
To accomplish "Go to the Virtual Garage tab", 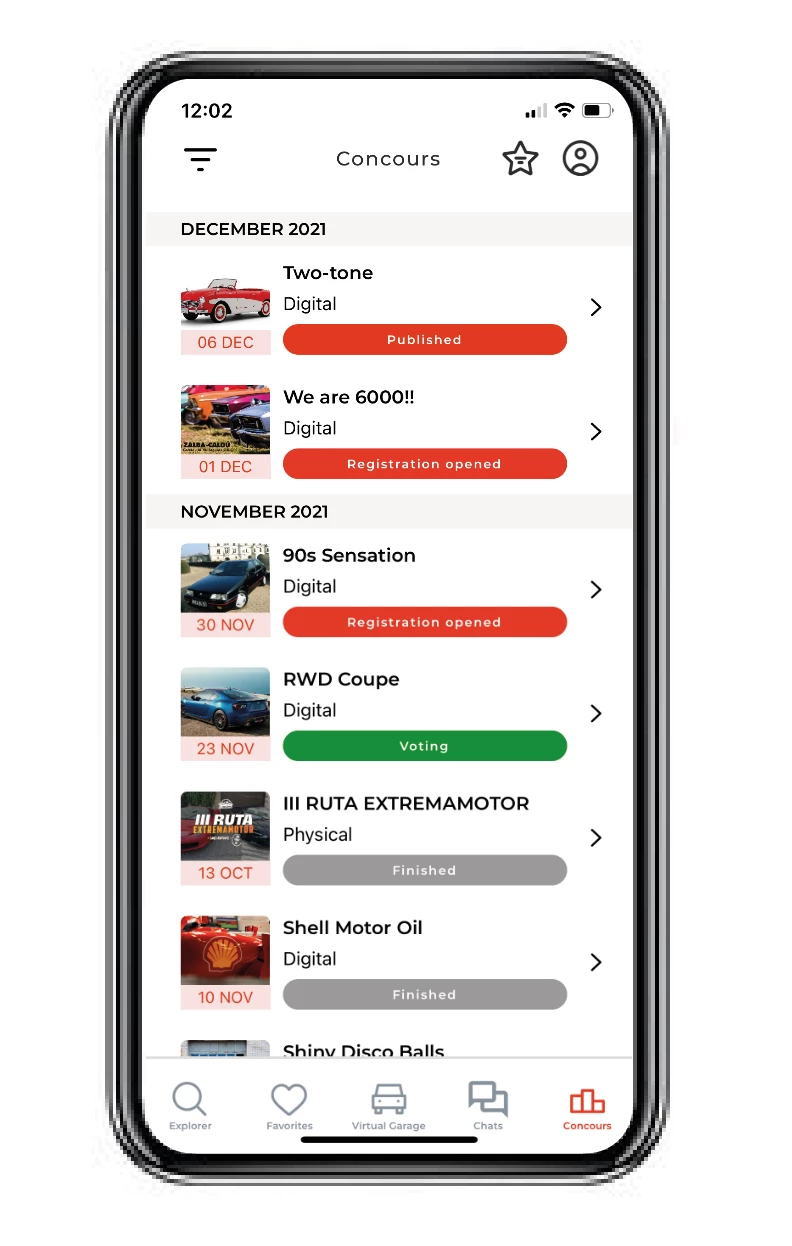I will (x=388, y=1106).
